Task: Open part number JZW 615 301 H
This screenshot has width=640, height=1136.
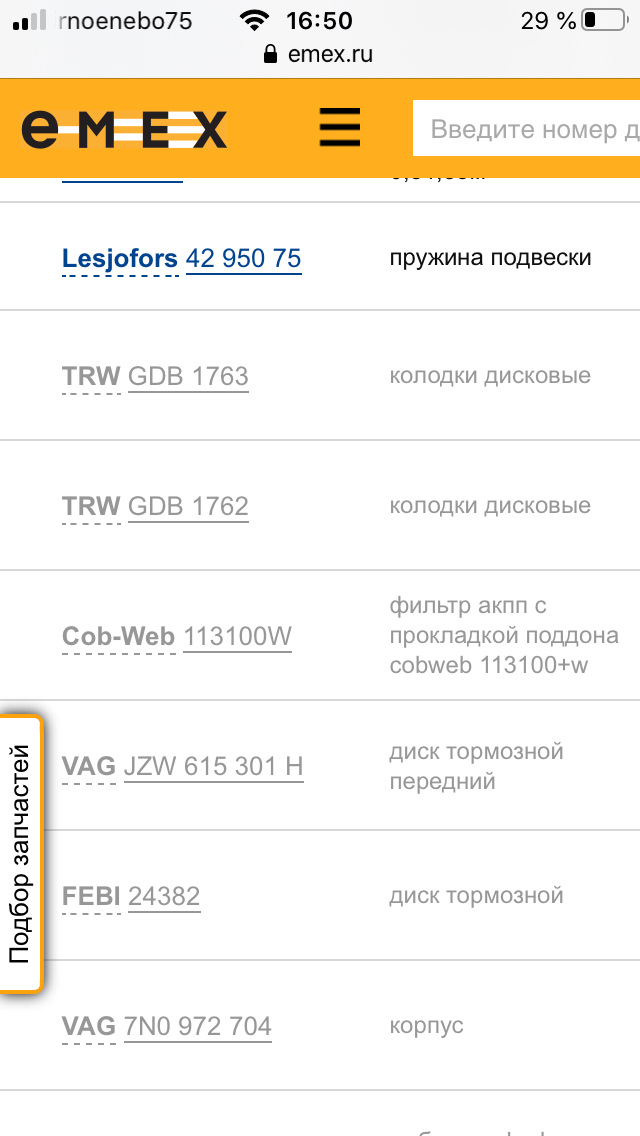Action: [x=213, y=766]
